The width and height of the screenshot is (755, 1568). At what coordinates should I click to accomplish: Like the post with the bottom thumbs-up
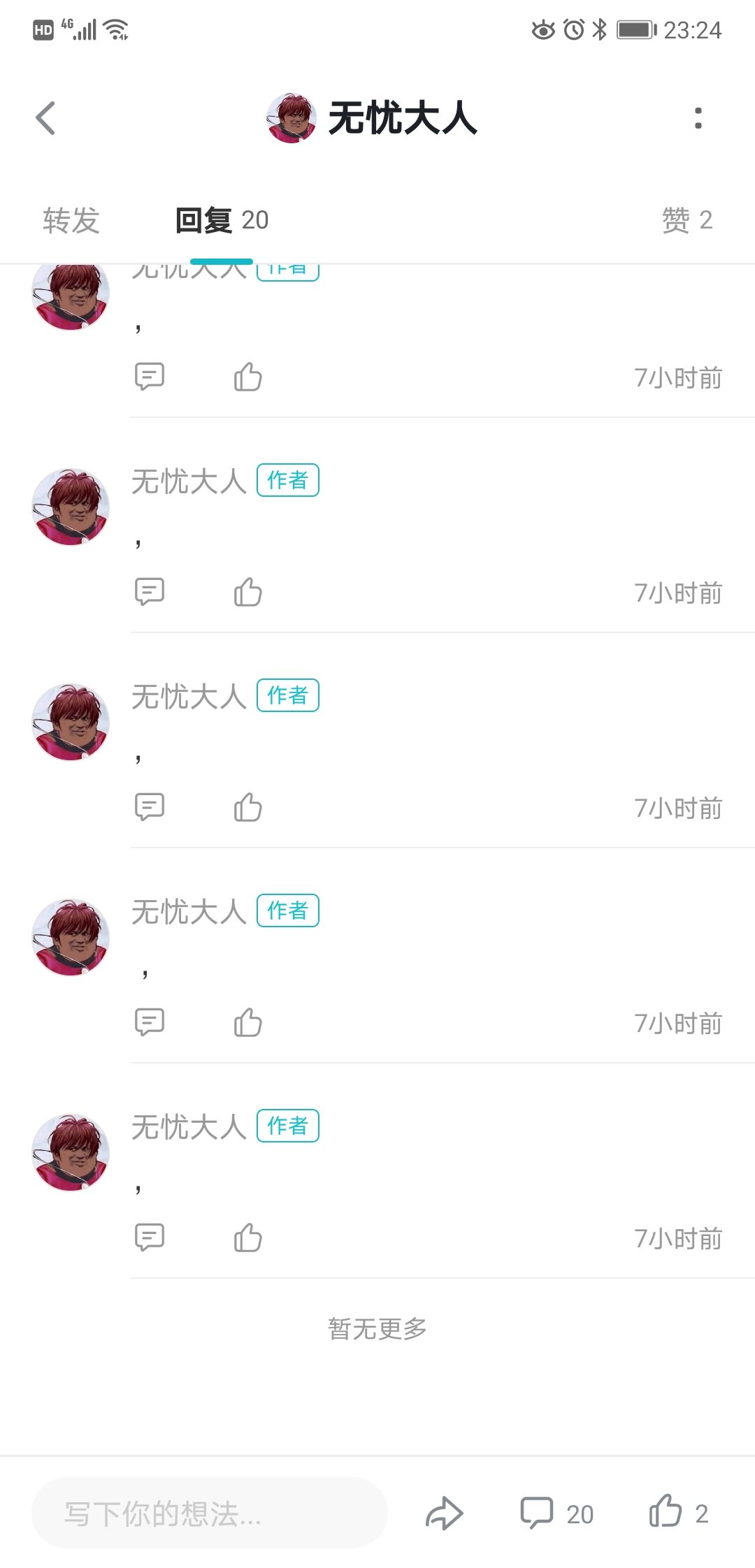(678, 1512)
